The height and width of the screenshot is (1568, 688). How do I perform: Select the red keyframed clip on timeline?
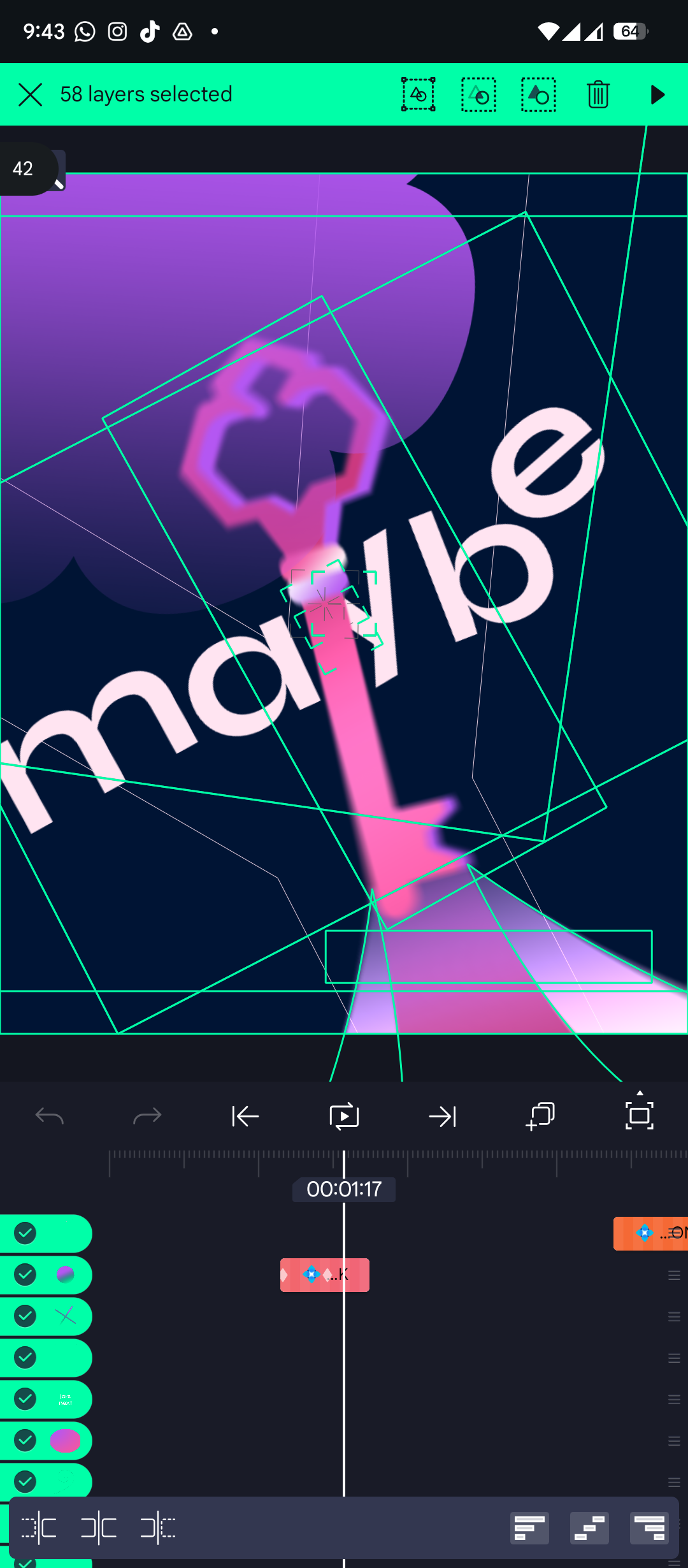(324, 1275)
